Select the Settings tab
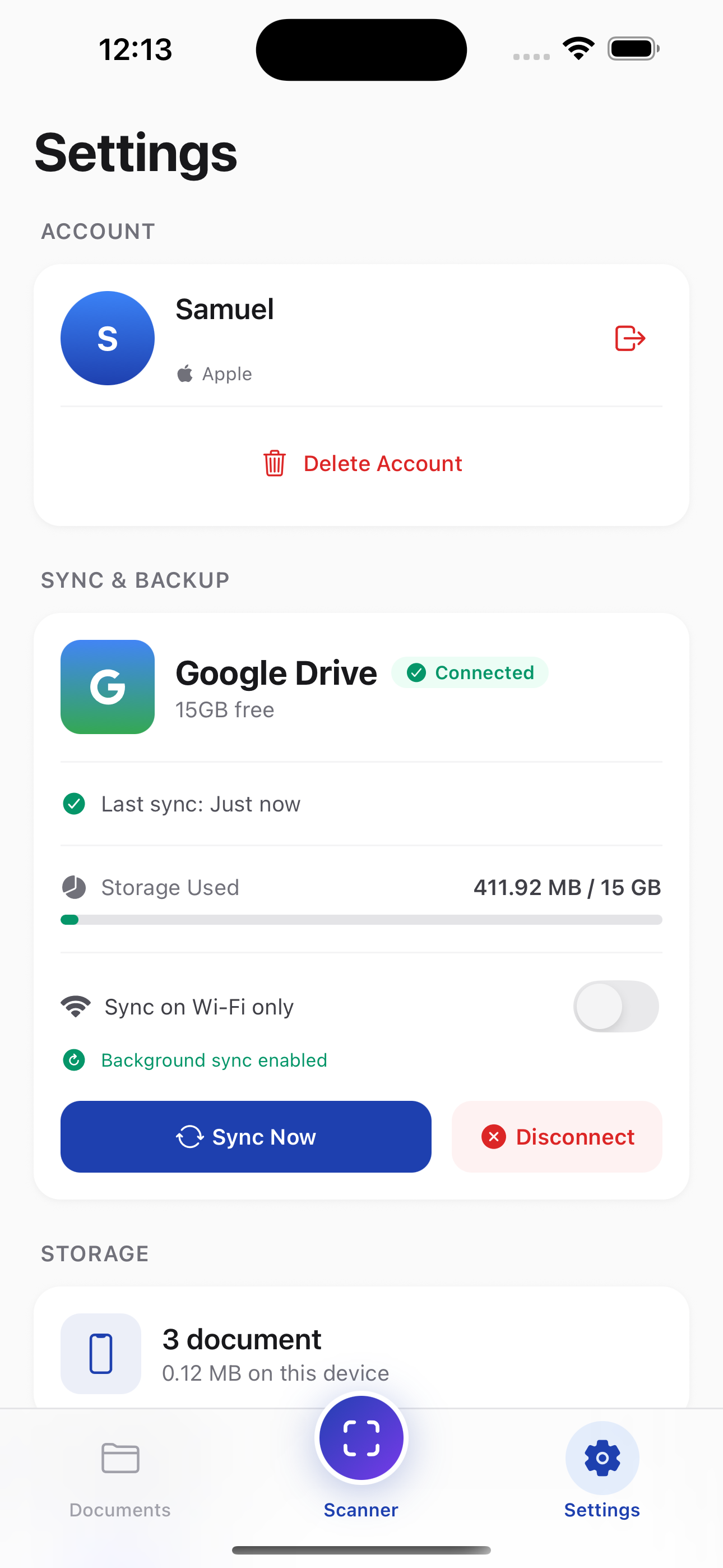Viewport: 723px width, 1568px height. (602, 1471)
